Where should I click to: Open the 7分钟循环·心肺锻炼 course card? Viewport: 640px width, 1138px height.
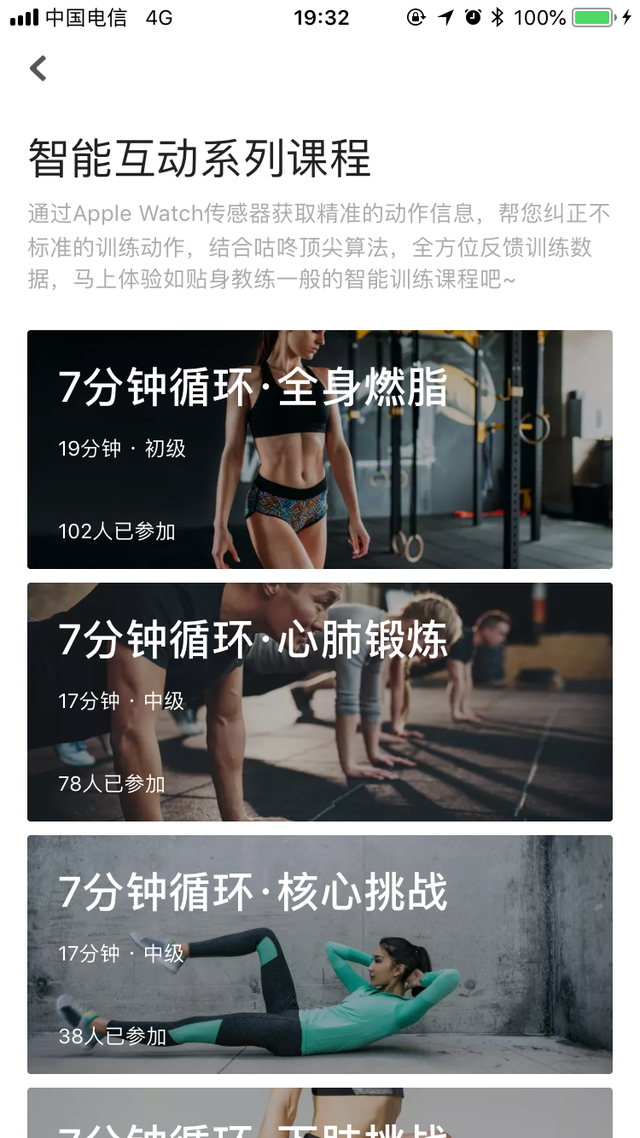tap(319, 701)
